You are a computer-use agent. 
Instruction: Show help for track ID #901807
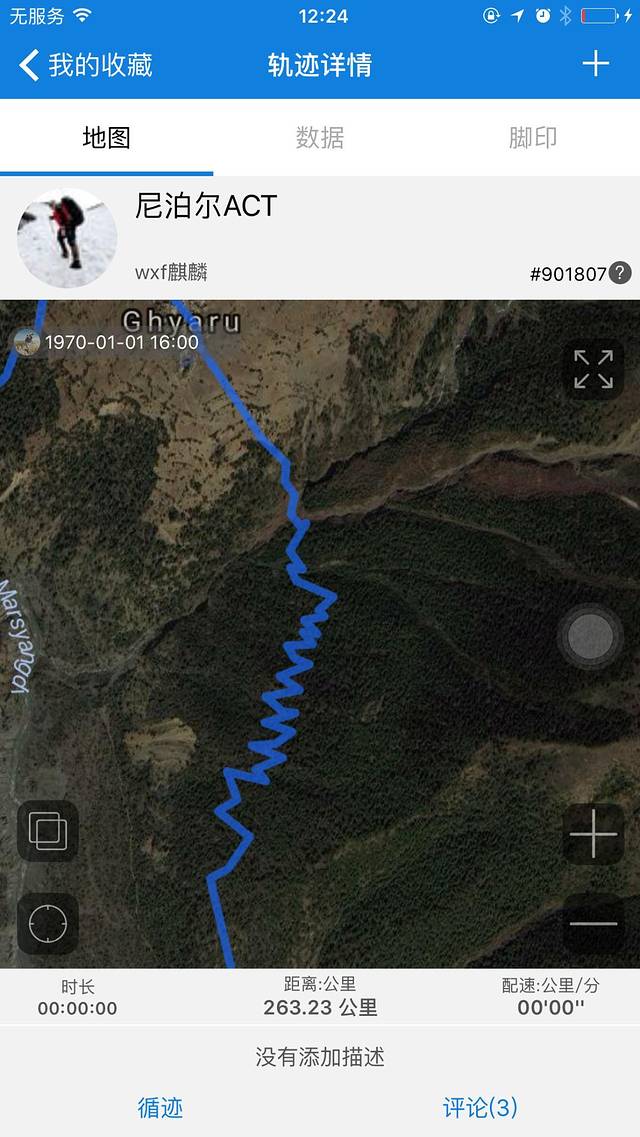pos(620,272)
